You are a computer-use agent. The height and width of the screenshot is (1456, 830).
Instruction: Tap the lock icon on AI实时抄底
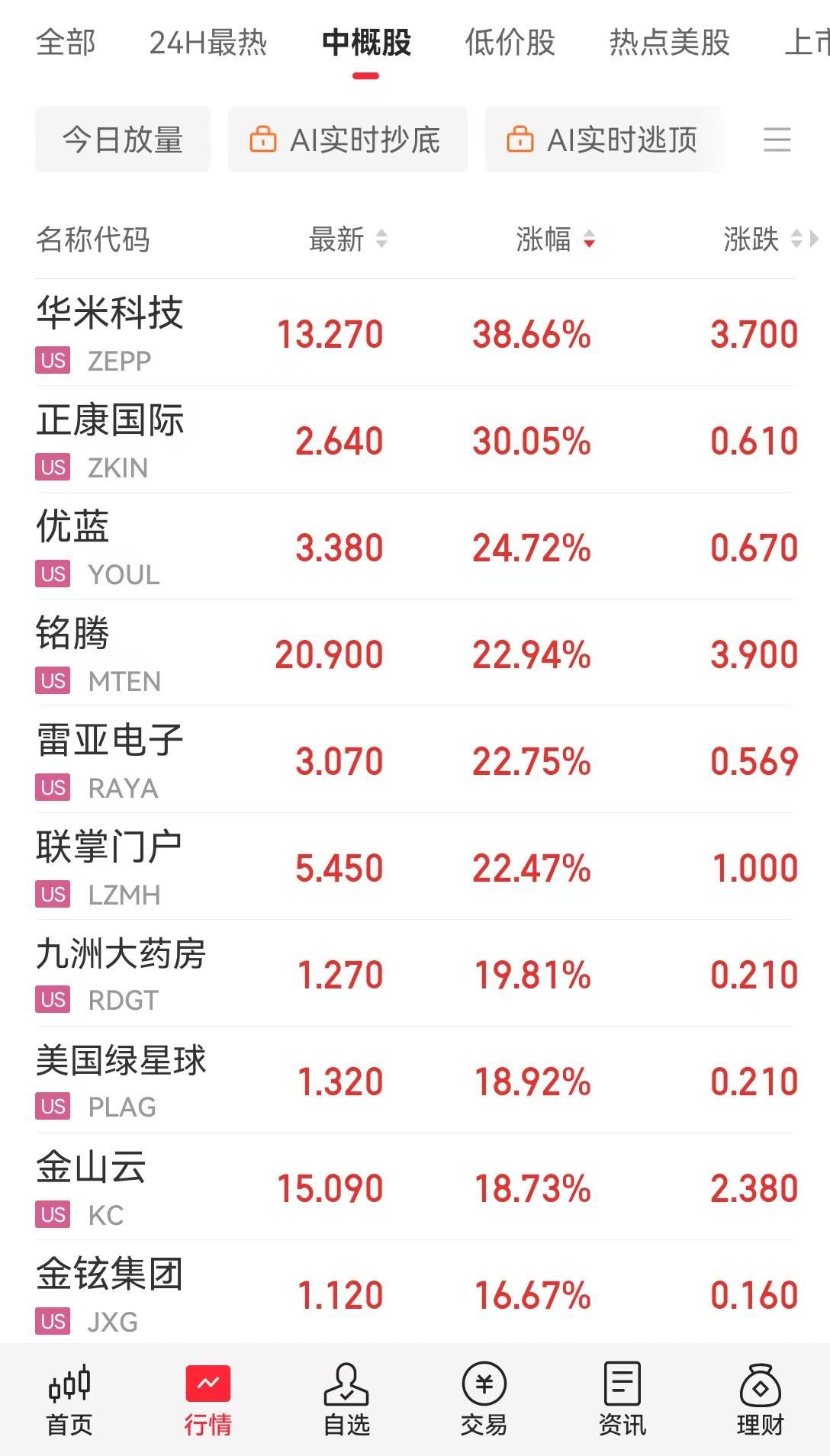[x=263, y=140]
